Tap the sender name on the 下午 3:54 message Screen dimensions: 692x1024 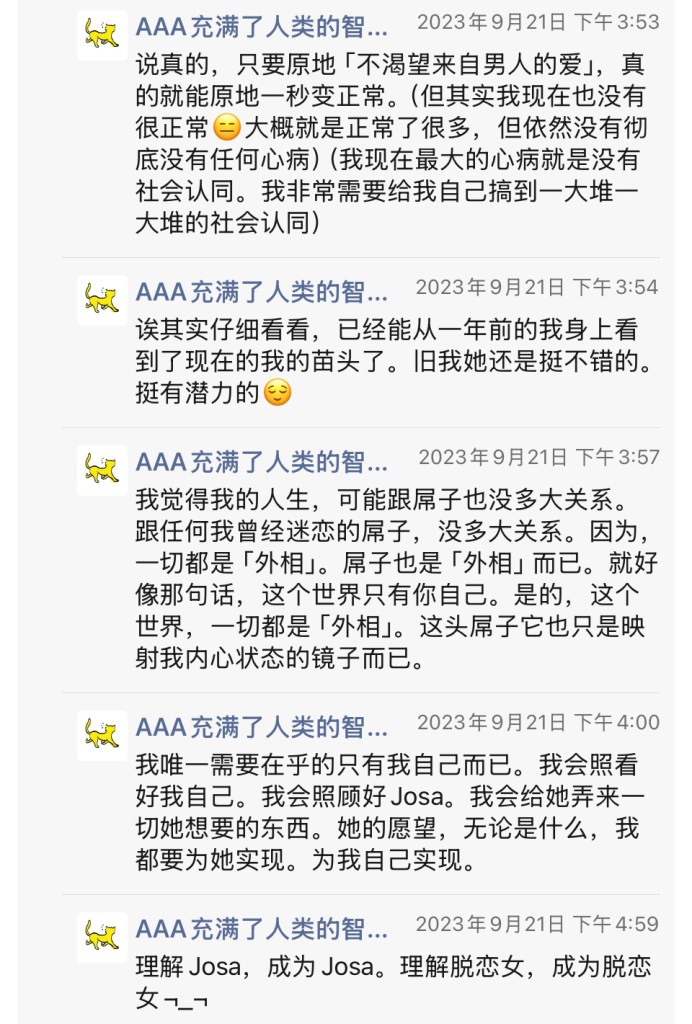pos(261,294)
